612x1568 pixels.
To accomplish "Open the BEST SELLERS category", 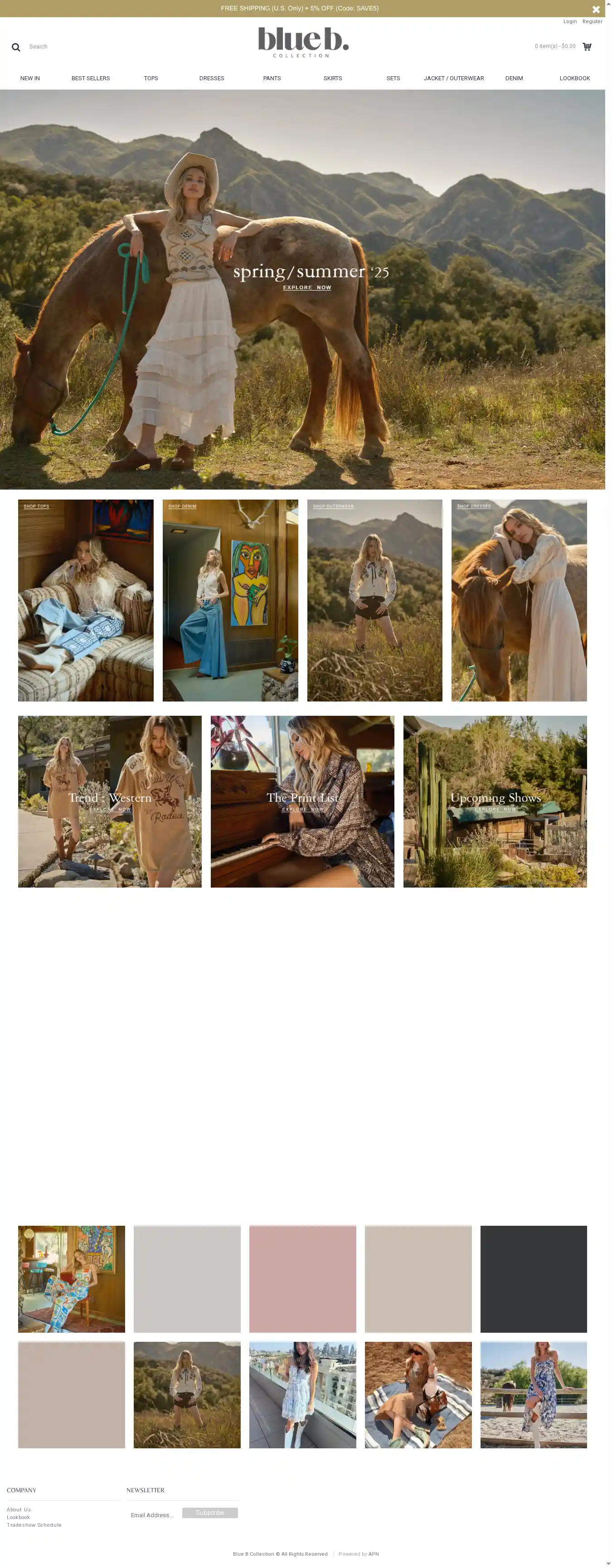I will click(91, 78).
